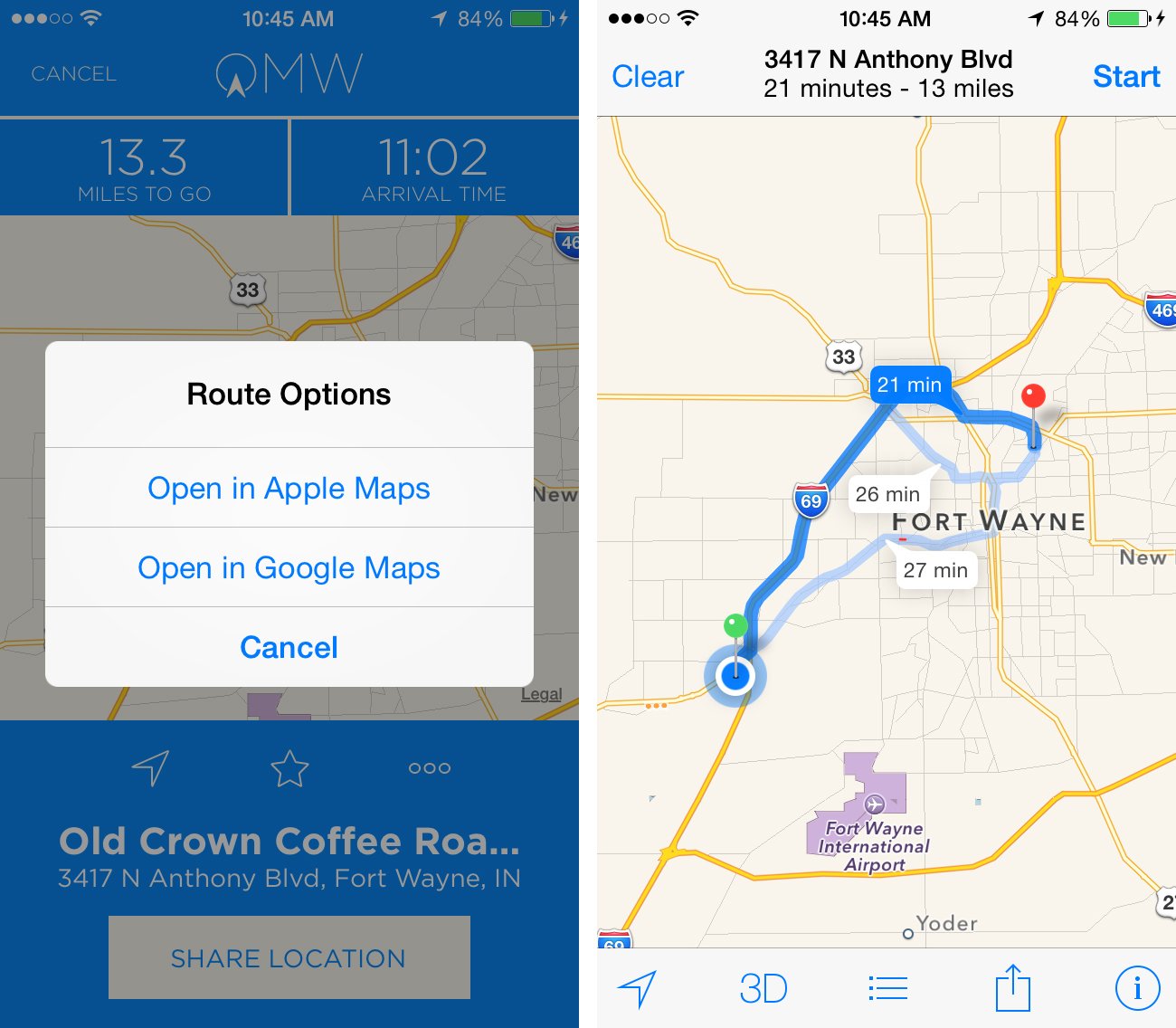Image resolution: width=1176 pixels, height=1028 pixels.
Task: Tap CANCEL in the OMW header
Action: tap(73, 74)
